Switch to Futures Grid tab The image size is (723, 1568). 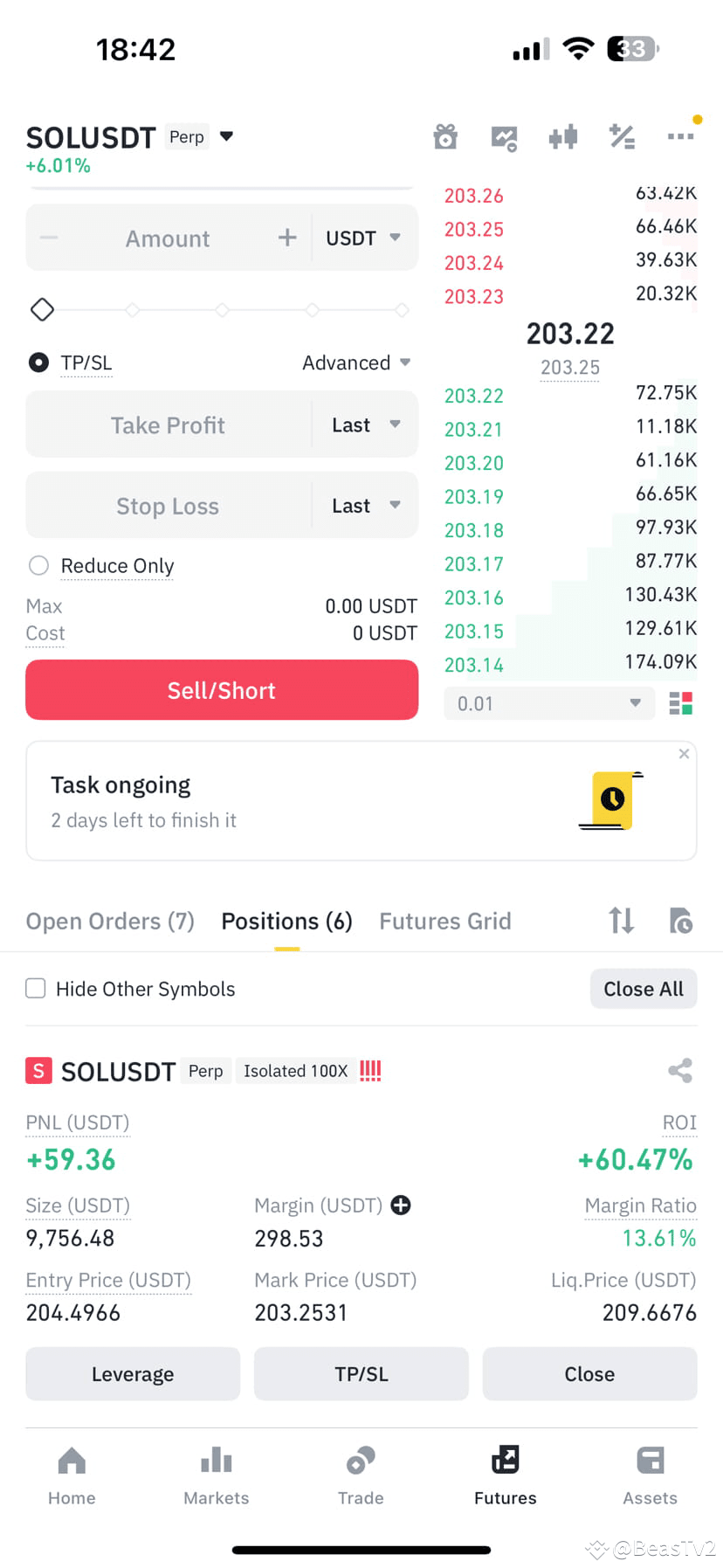(x=445, y=921)
